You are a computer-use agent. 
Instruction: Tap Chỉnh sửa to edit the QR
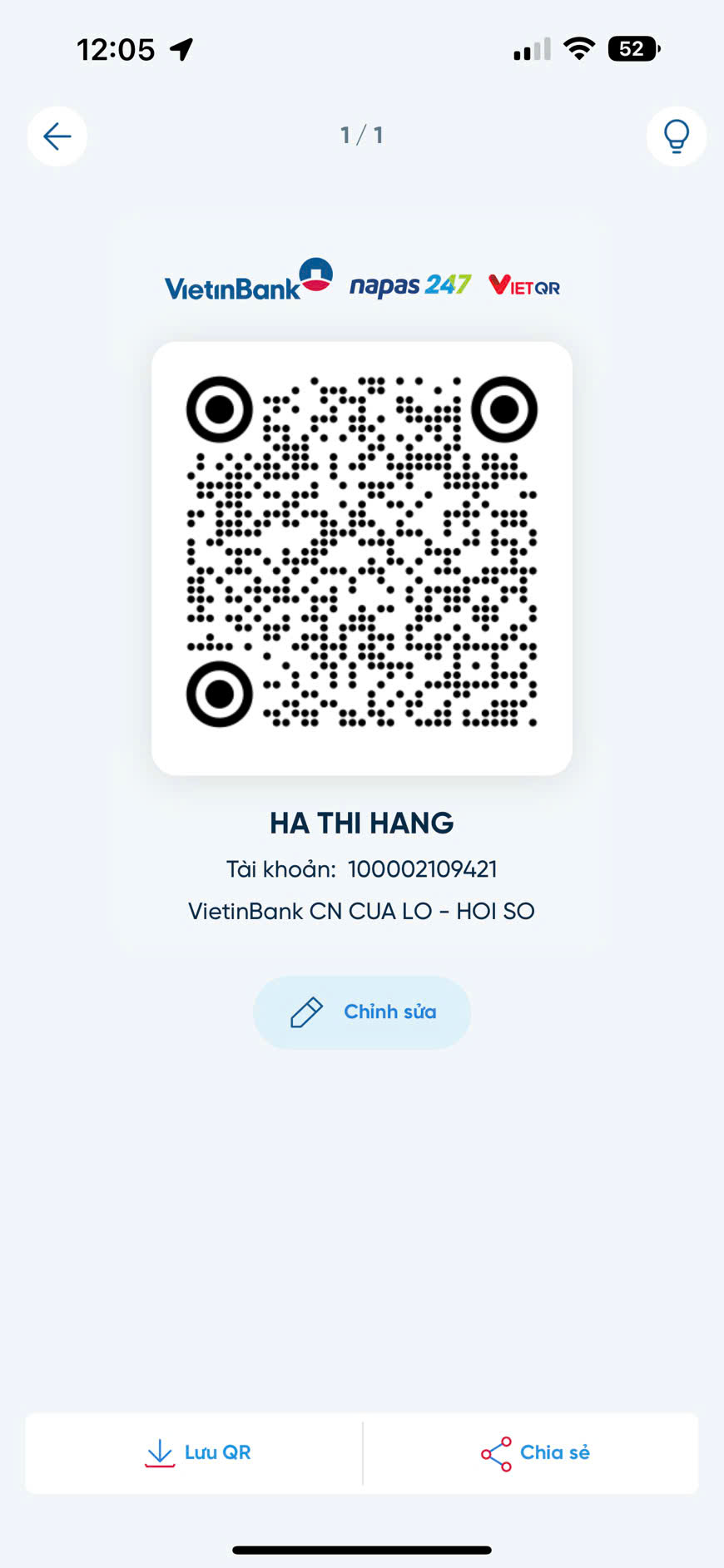point(362,1012)
